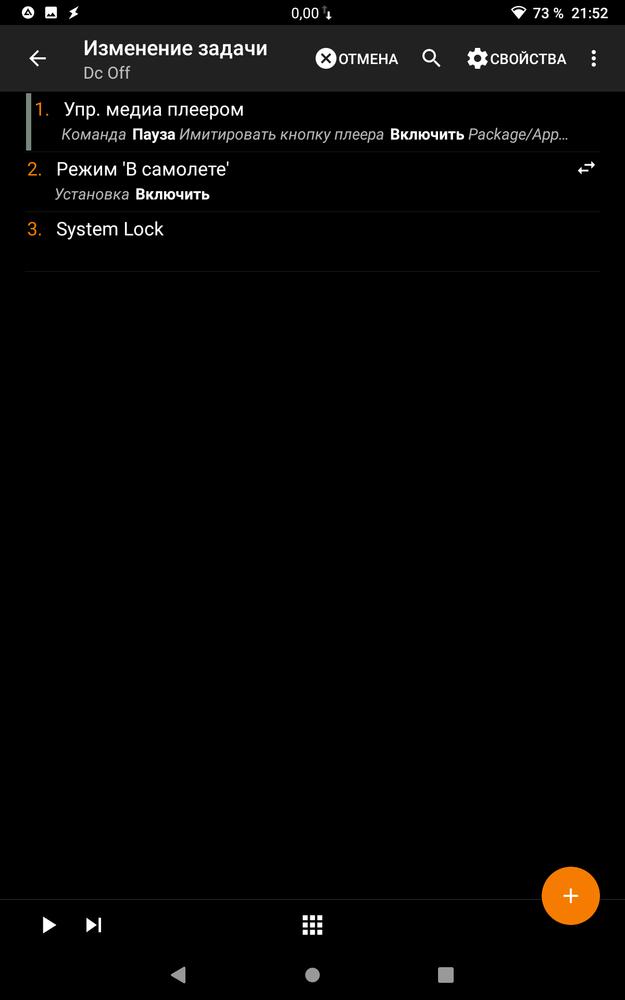Step through the task one action
The image size is (625, 1000).
click(94, 925)
